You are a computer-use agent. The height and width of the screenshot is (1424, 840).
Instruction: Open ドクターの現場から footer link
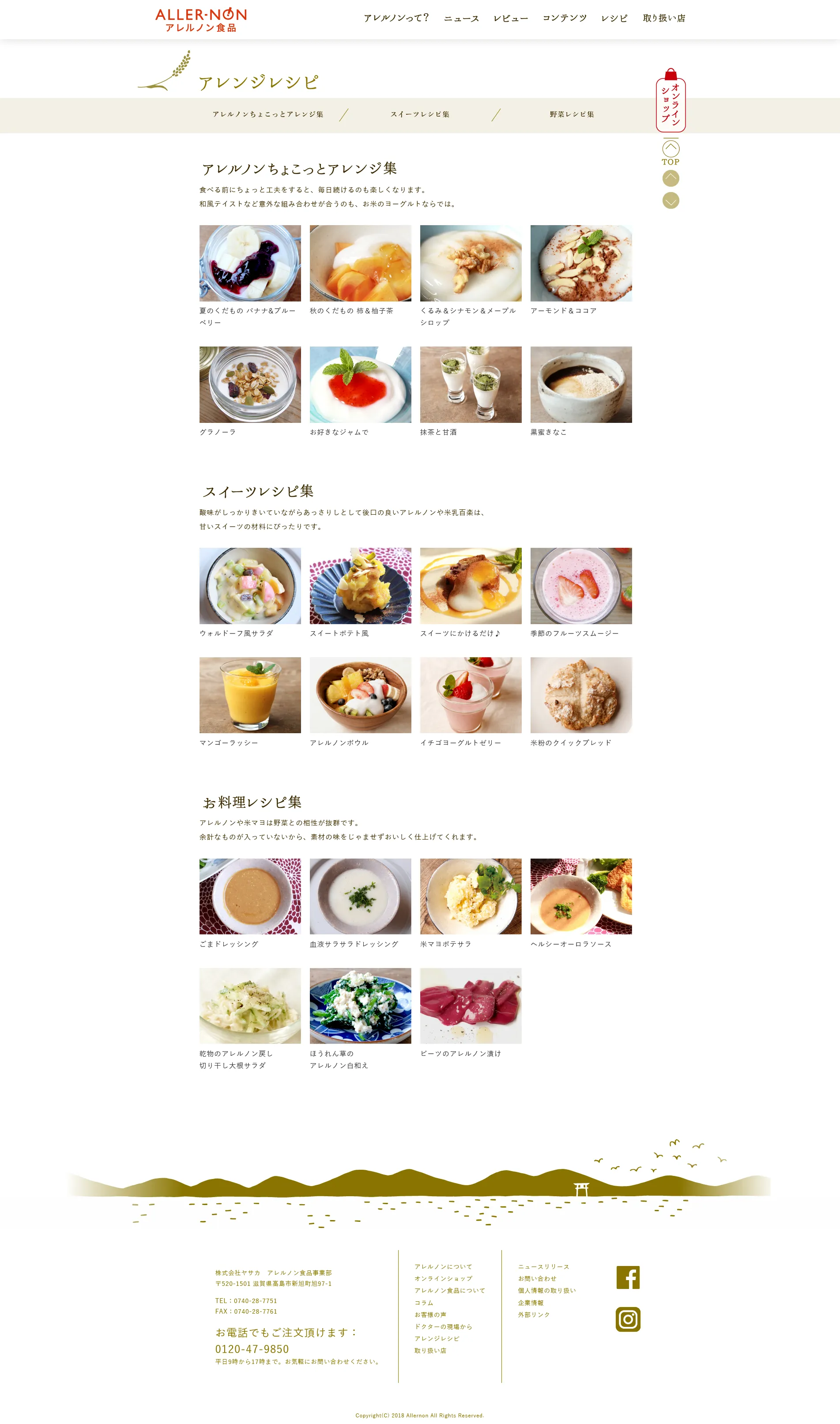pyautogui.click(x=443, y=1326)
